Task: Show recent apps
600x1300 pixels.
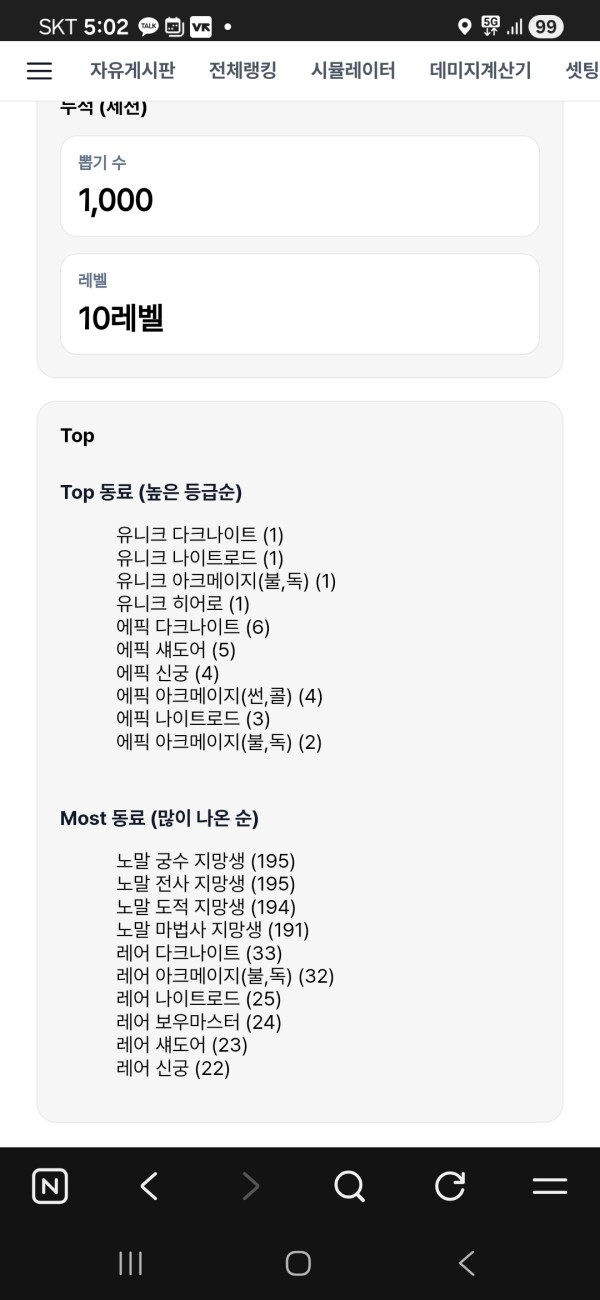Action: 130,1263
